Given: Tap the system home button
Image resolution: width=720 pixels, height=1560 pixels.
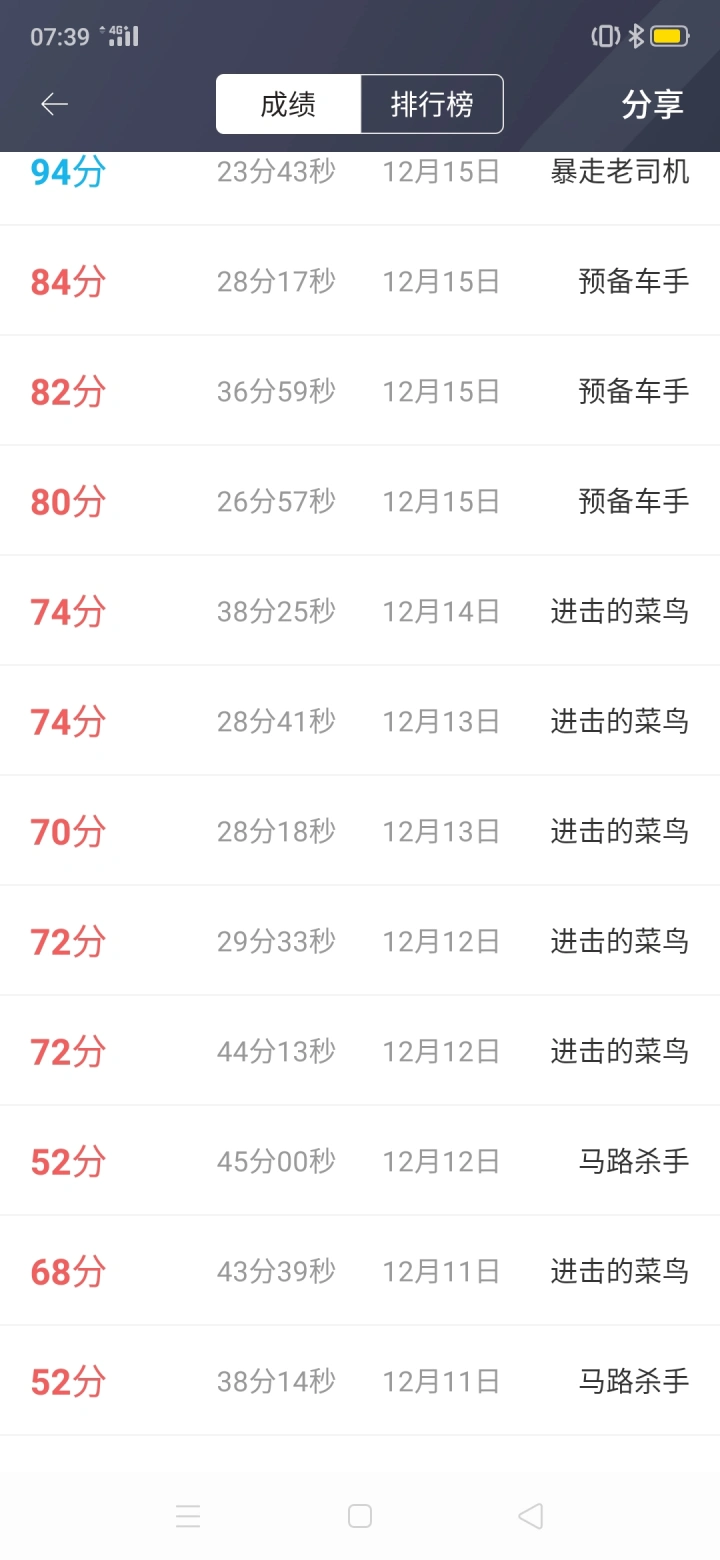Looking at the screenshot, I should [360, 1516].
